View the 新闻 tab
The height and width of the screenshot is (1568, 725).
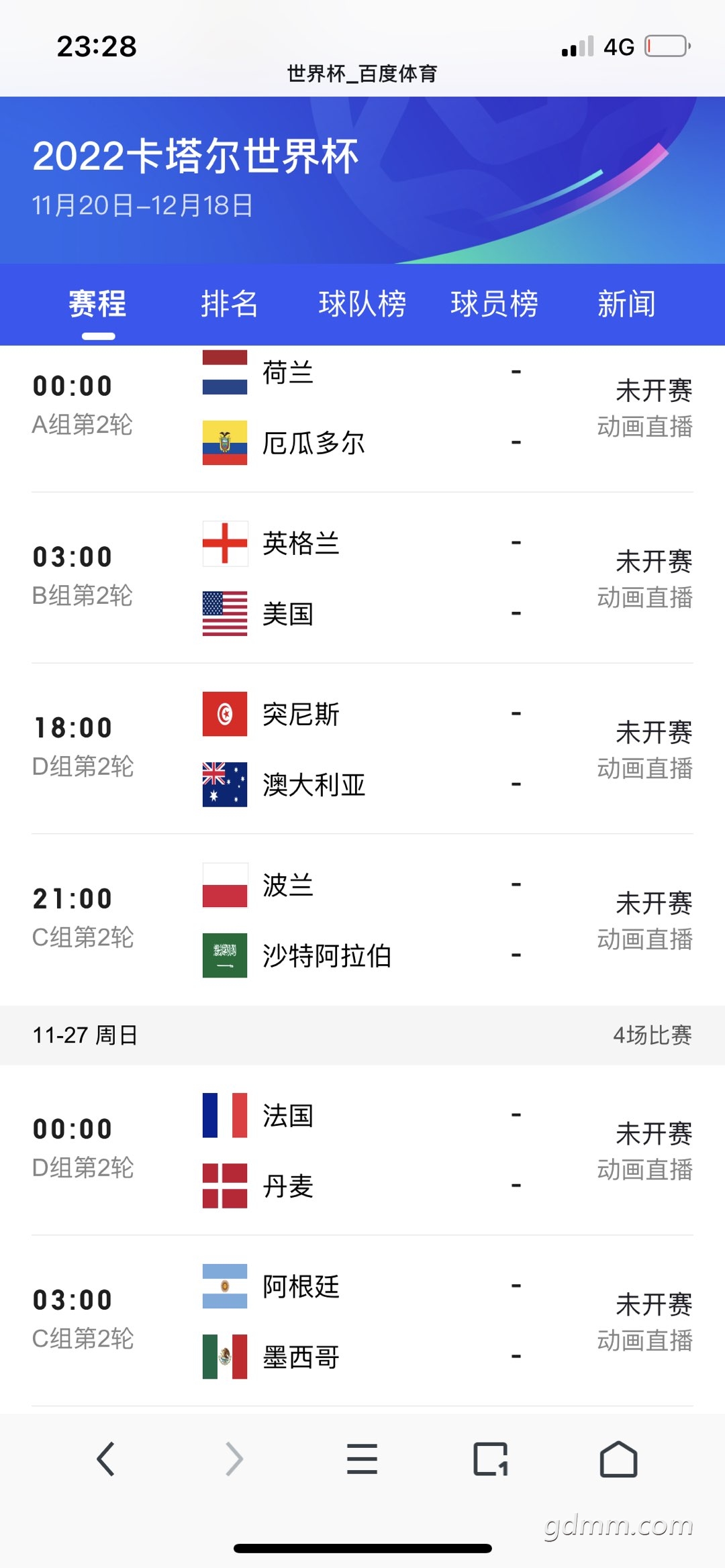tap(626, 304)
